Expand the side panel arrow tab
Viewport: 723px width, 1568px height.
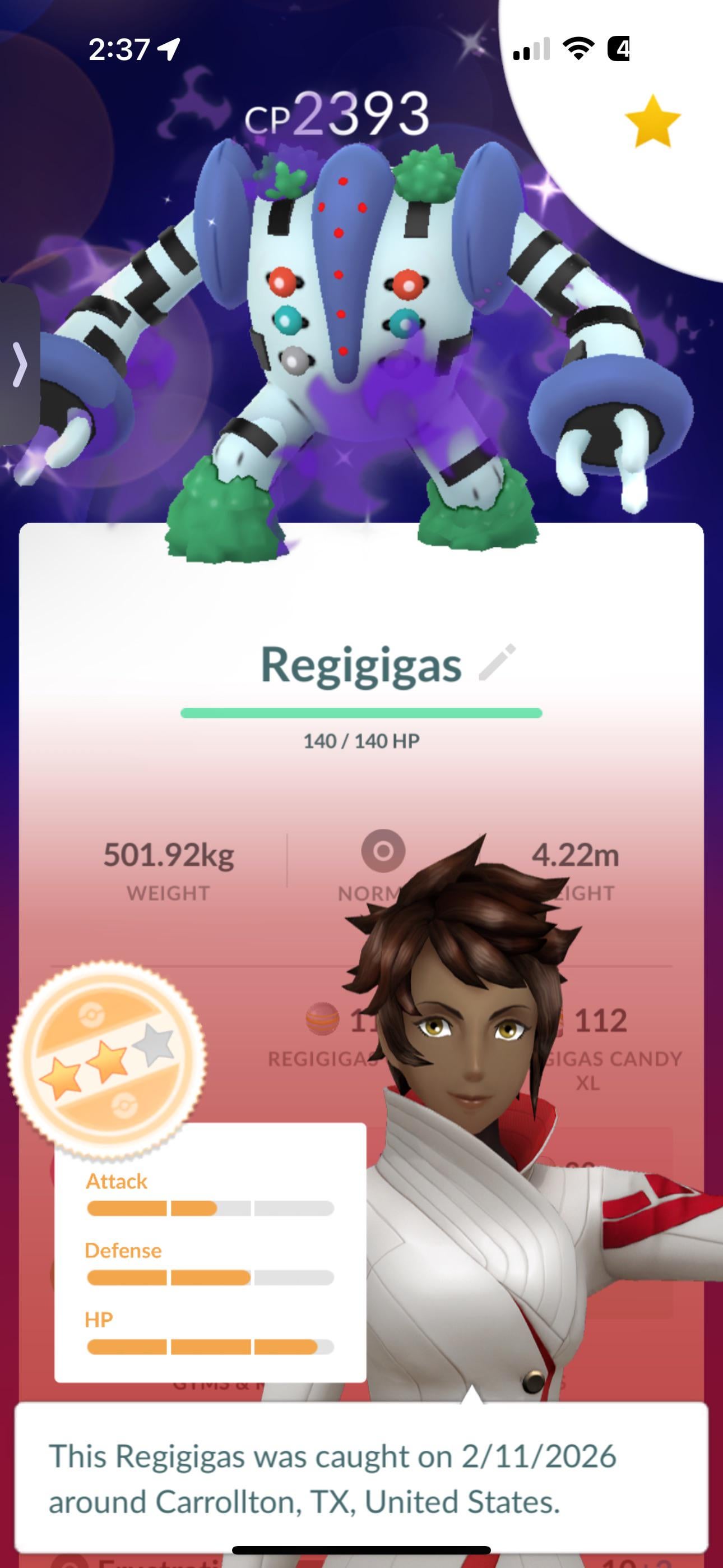20,364
